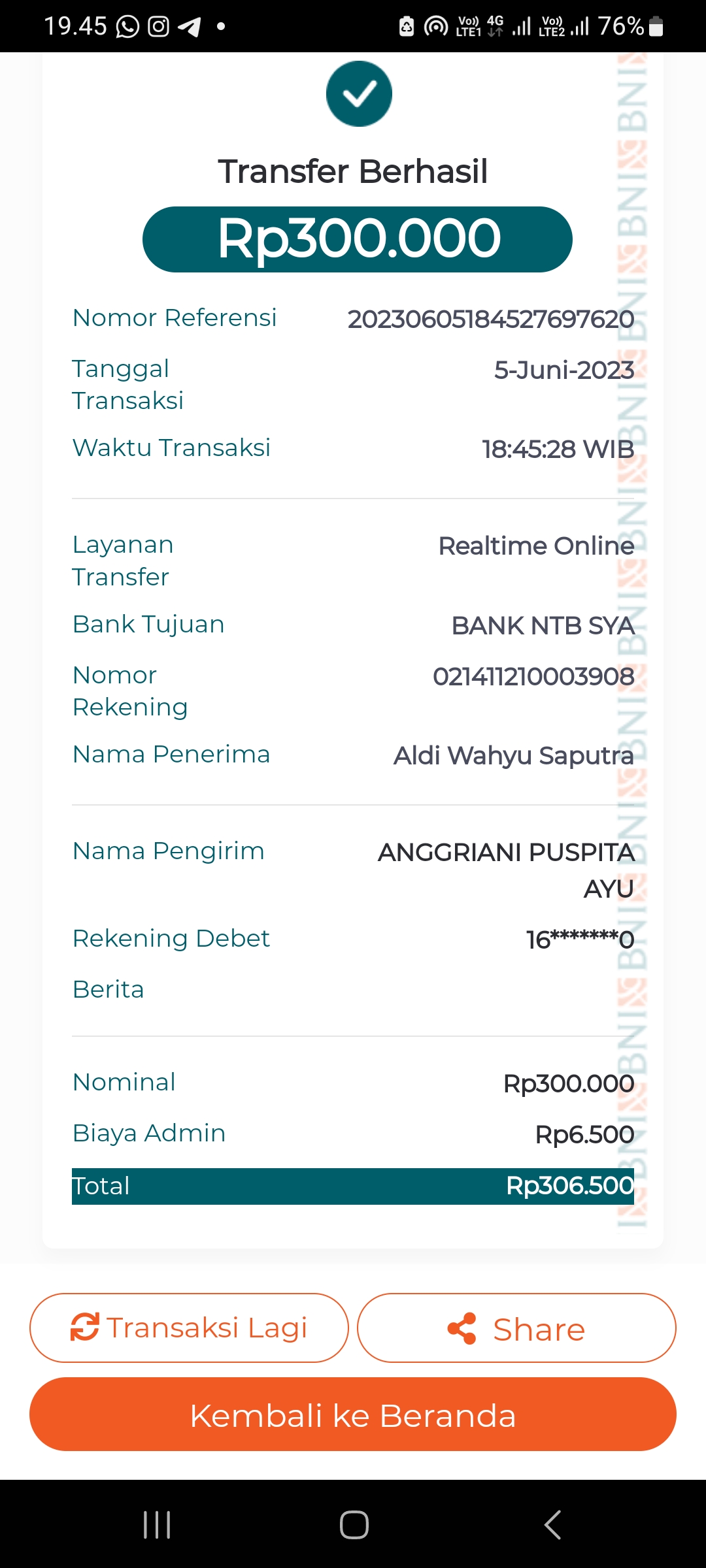Go back using the system back button

[552, 1525]
